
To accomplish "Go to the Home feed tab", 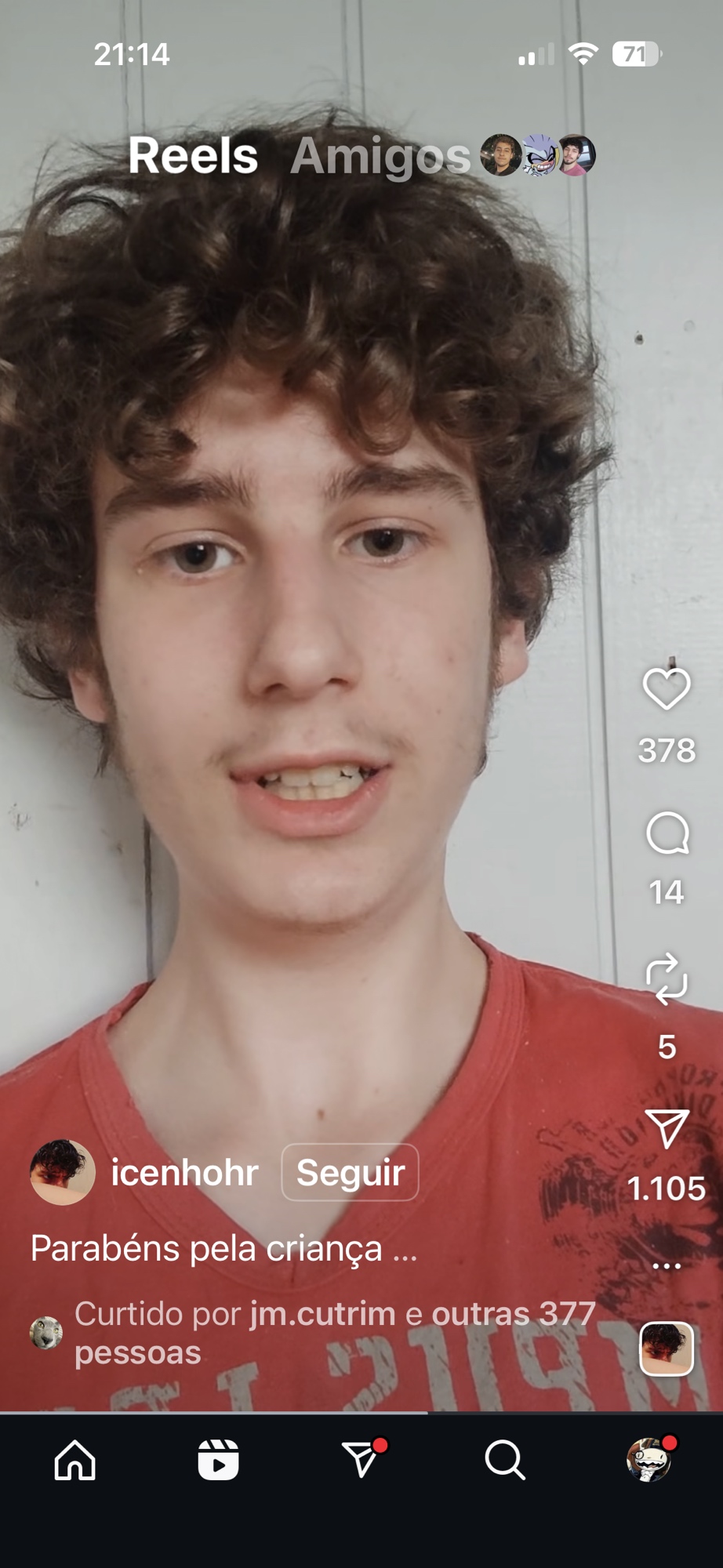I will tap(75, 1460).
